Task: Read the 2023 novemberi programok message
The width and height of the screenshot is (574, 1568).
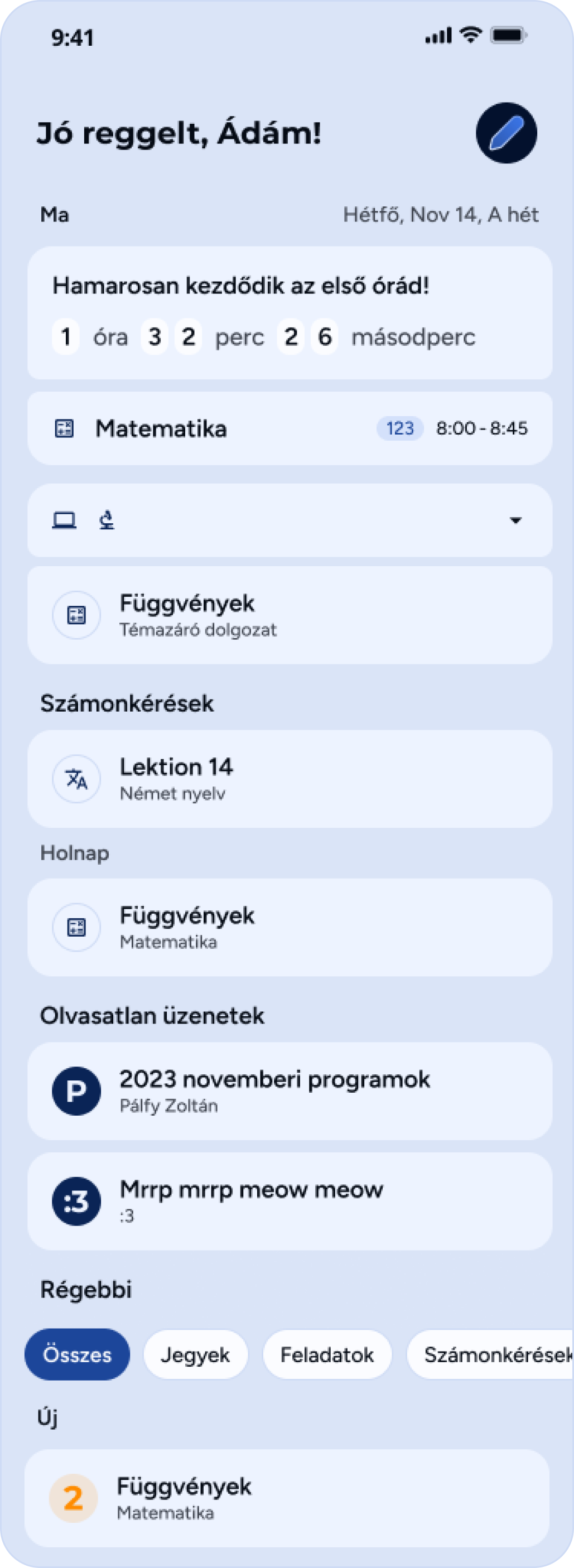Action: 290,1091
